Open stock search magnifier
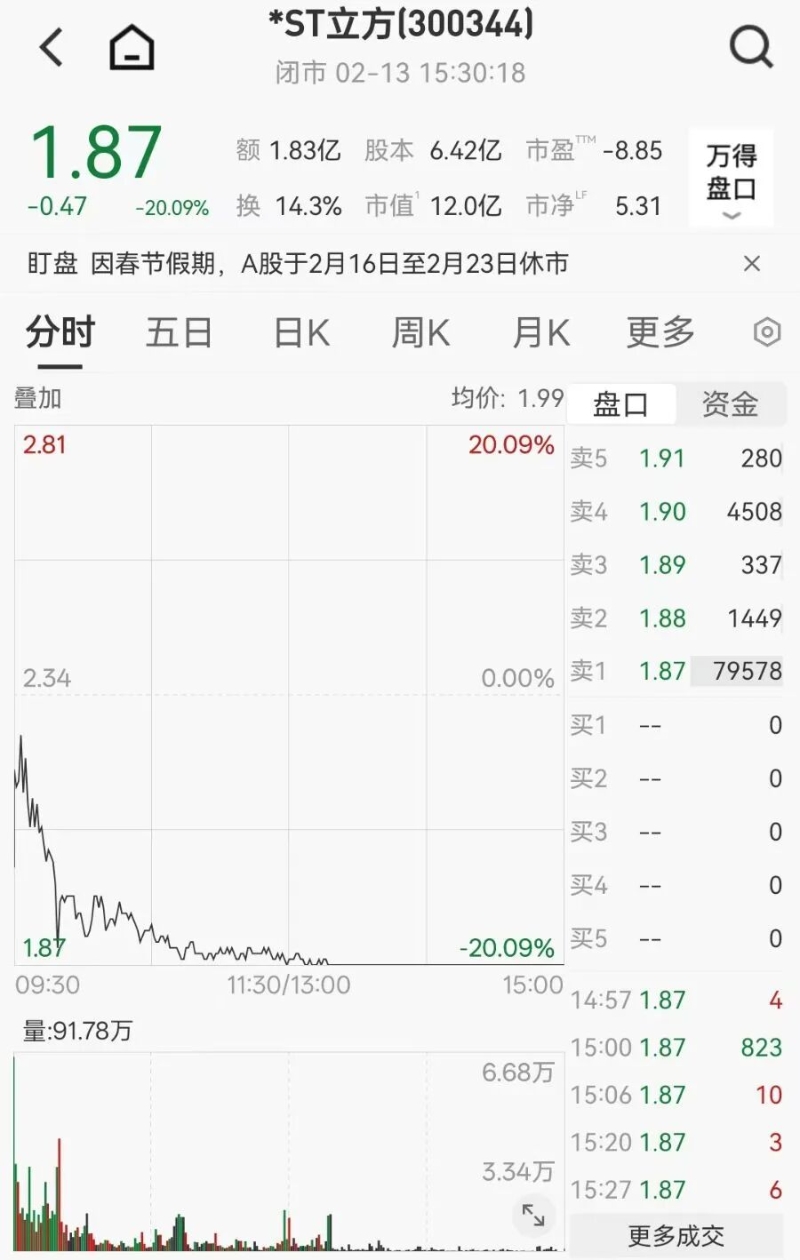Image resolution: width=800 pixels, height=1260 pixels. (x=750, y=47)
